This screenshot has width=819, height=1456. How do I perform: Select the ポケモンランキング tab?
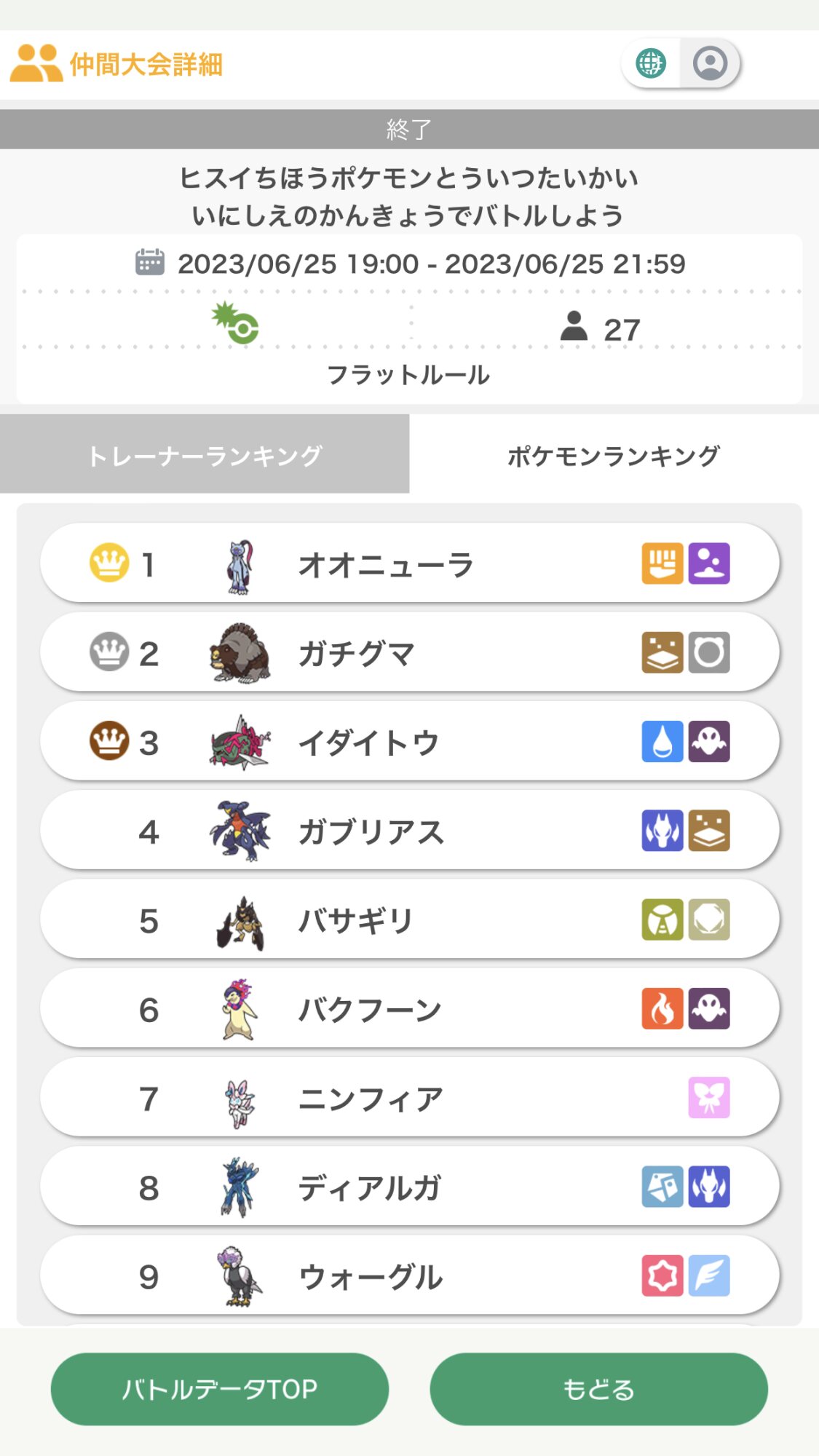point(614,455)
